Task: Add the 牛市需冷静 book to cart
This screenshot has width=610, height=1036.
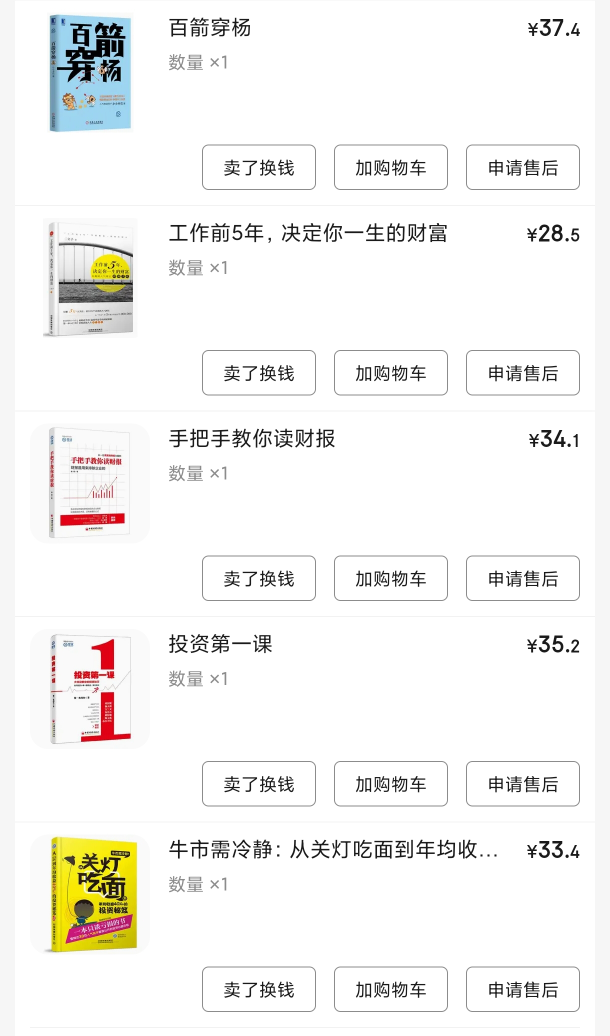Action: click(390, 989)
